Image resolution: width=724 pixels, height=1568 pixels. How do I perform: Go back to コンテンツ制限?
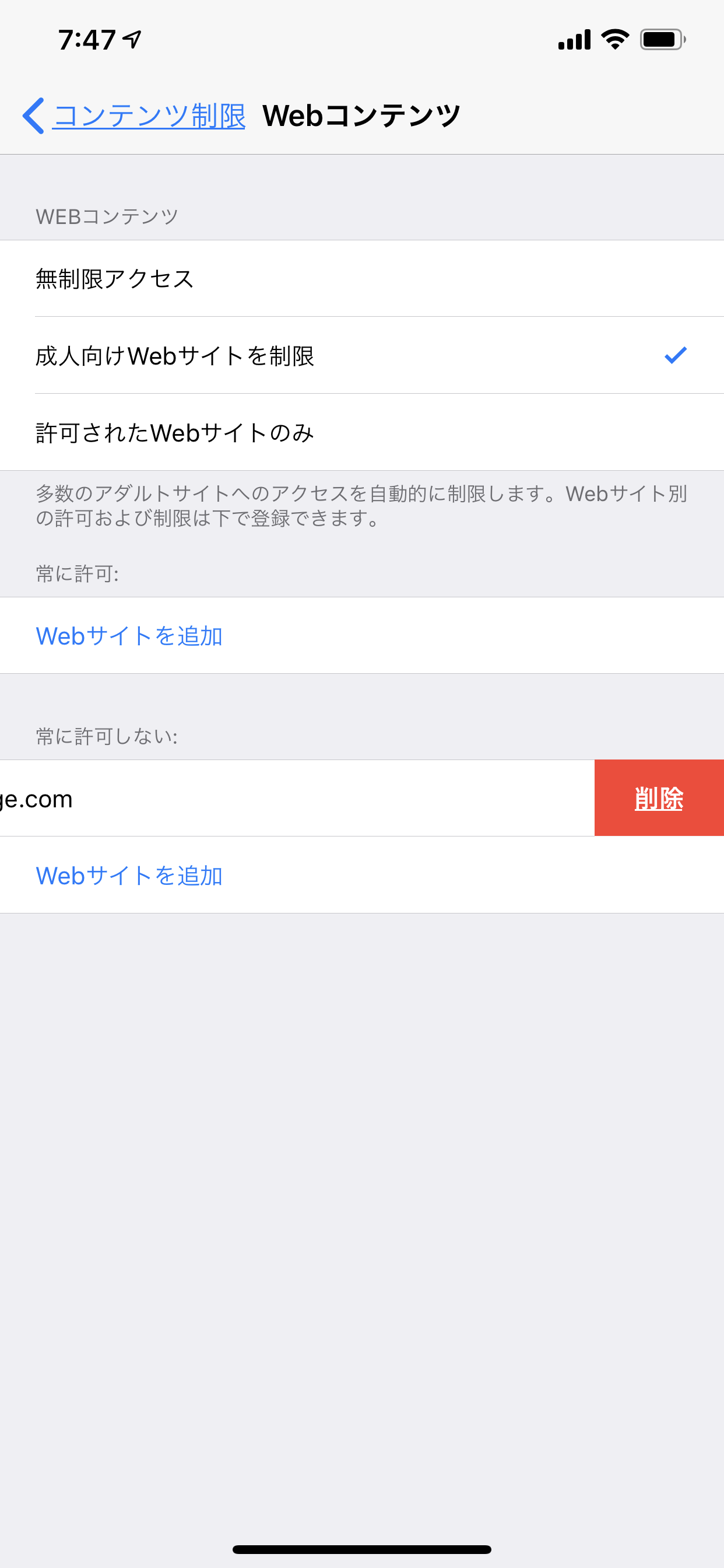pos(135,116)
